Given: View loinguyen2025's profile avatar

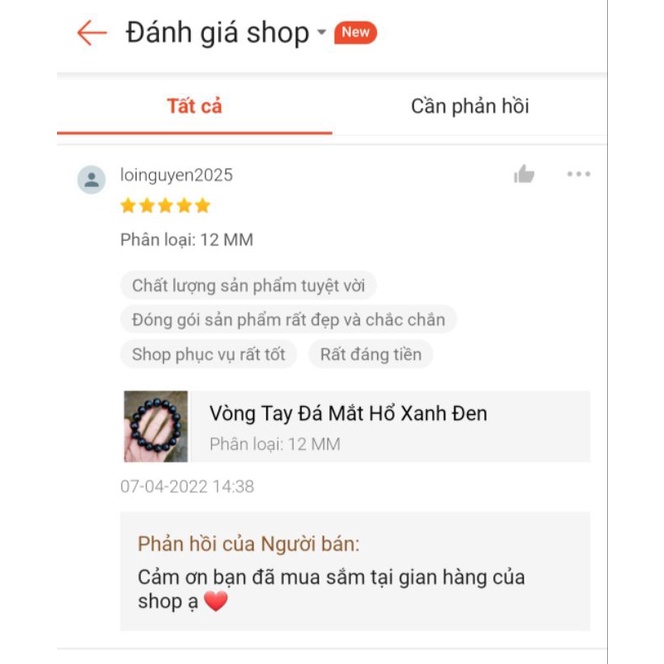Looking at the screenshot, I should point(92,180).
